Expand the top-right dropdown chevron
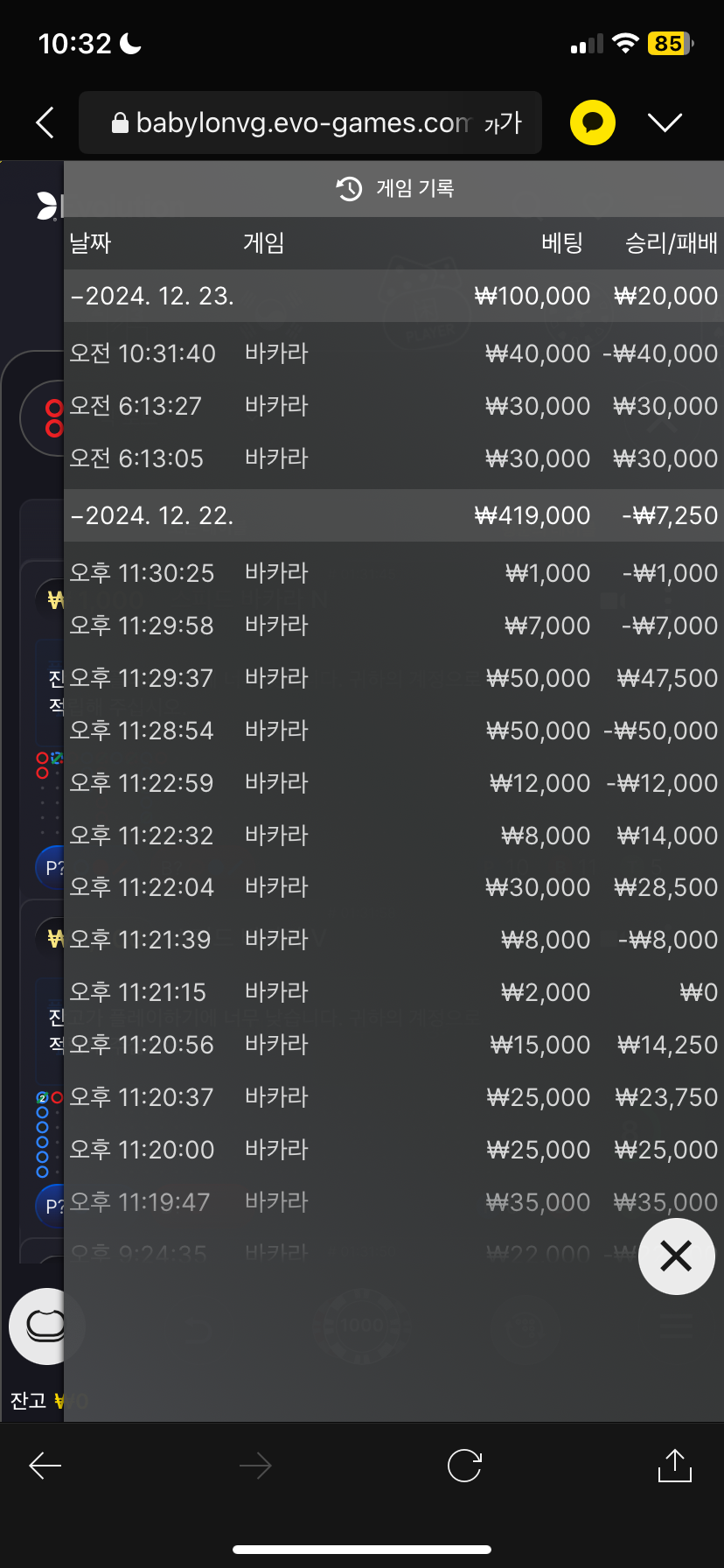Viewport: 724px width, 1568px height. [x=665, y=122]
